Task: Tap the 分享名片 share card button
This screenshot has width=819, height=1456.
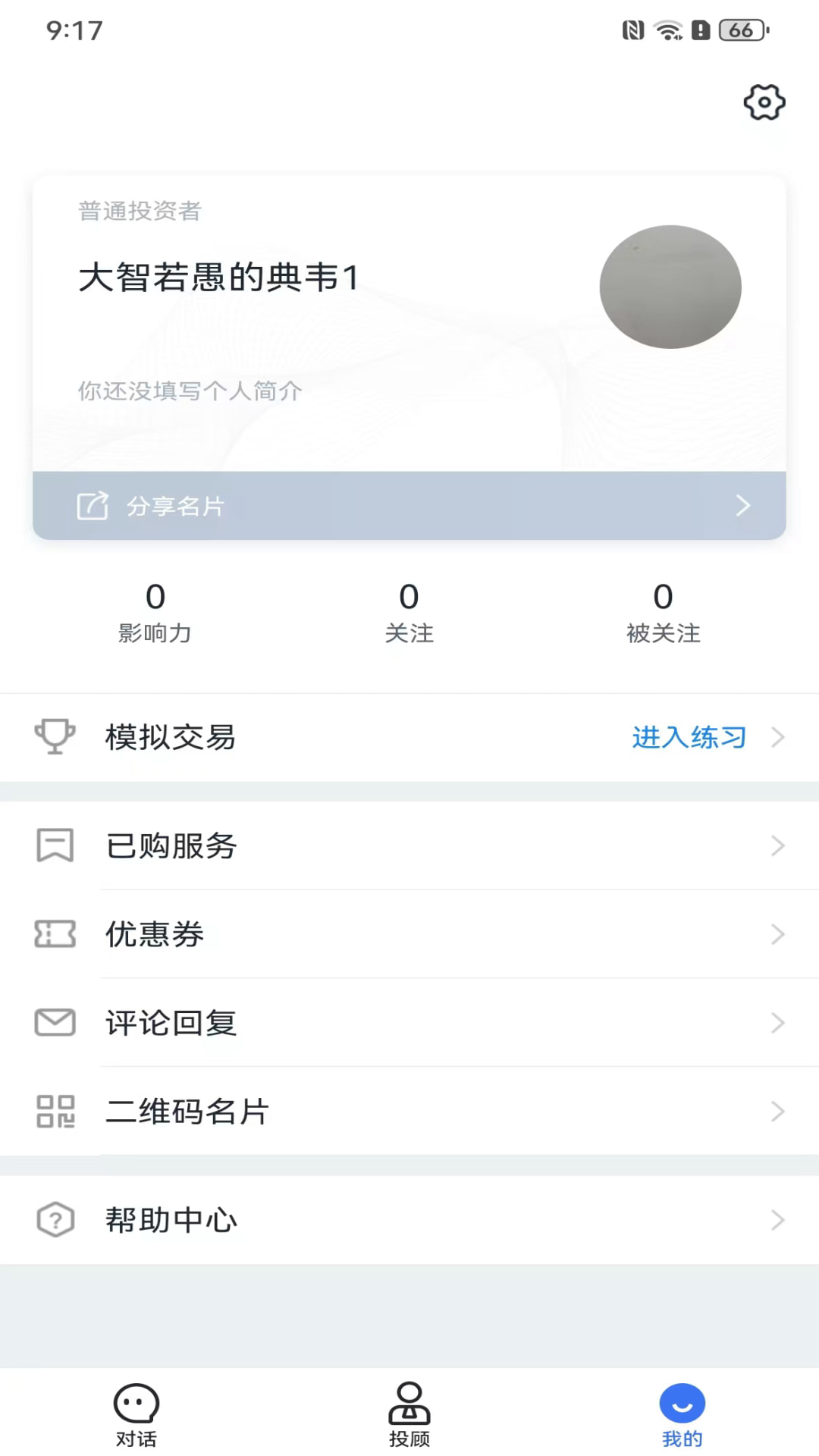Action: (x=409, y=505)
